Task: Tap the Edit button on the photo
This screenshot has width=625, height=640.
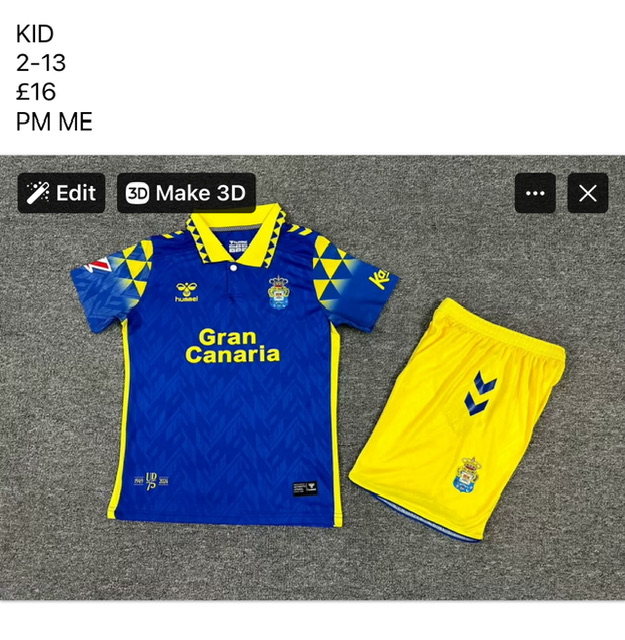Action: (61, 193)
